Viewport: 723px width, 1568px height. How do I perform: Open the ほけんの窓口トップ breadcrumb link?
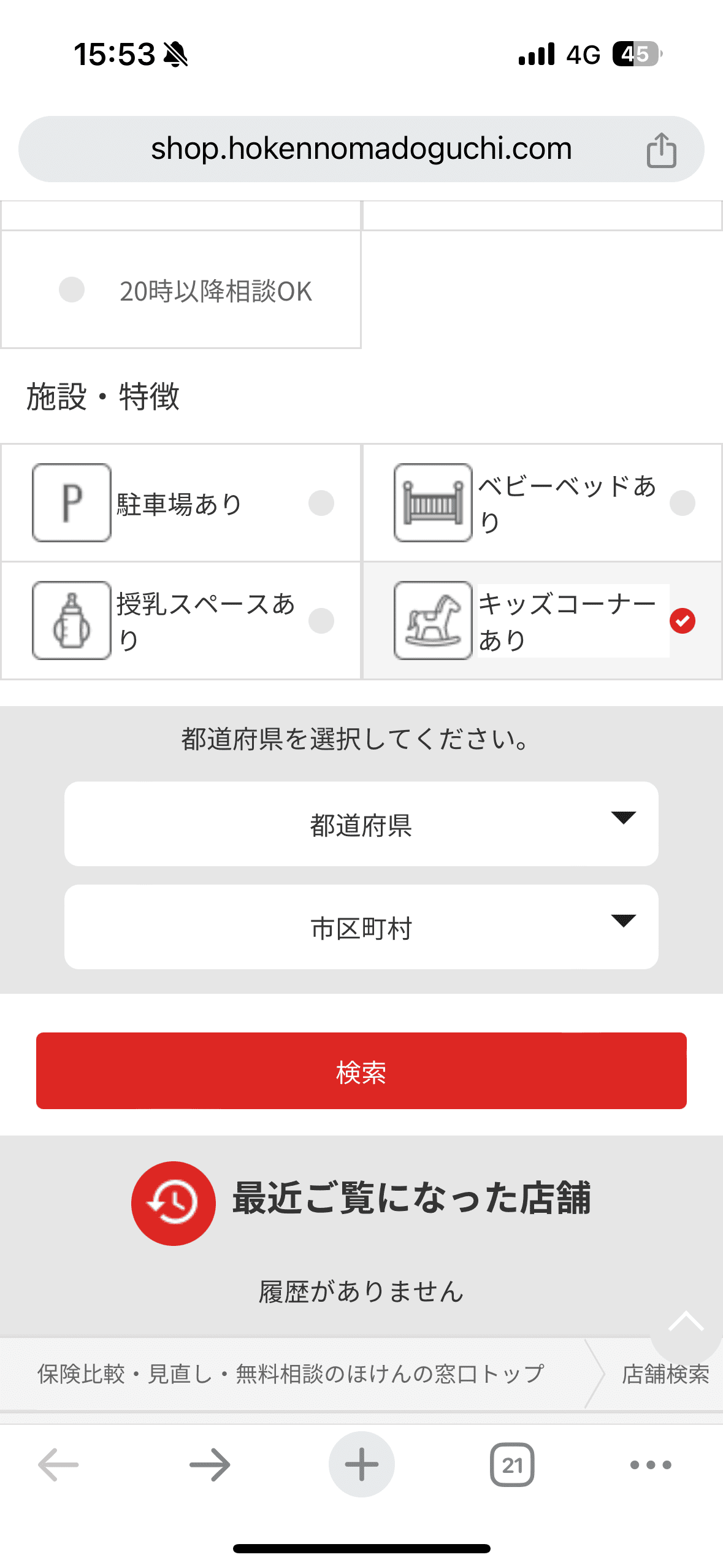tap(291, 1374)
